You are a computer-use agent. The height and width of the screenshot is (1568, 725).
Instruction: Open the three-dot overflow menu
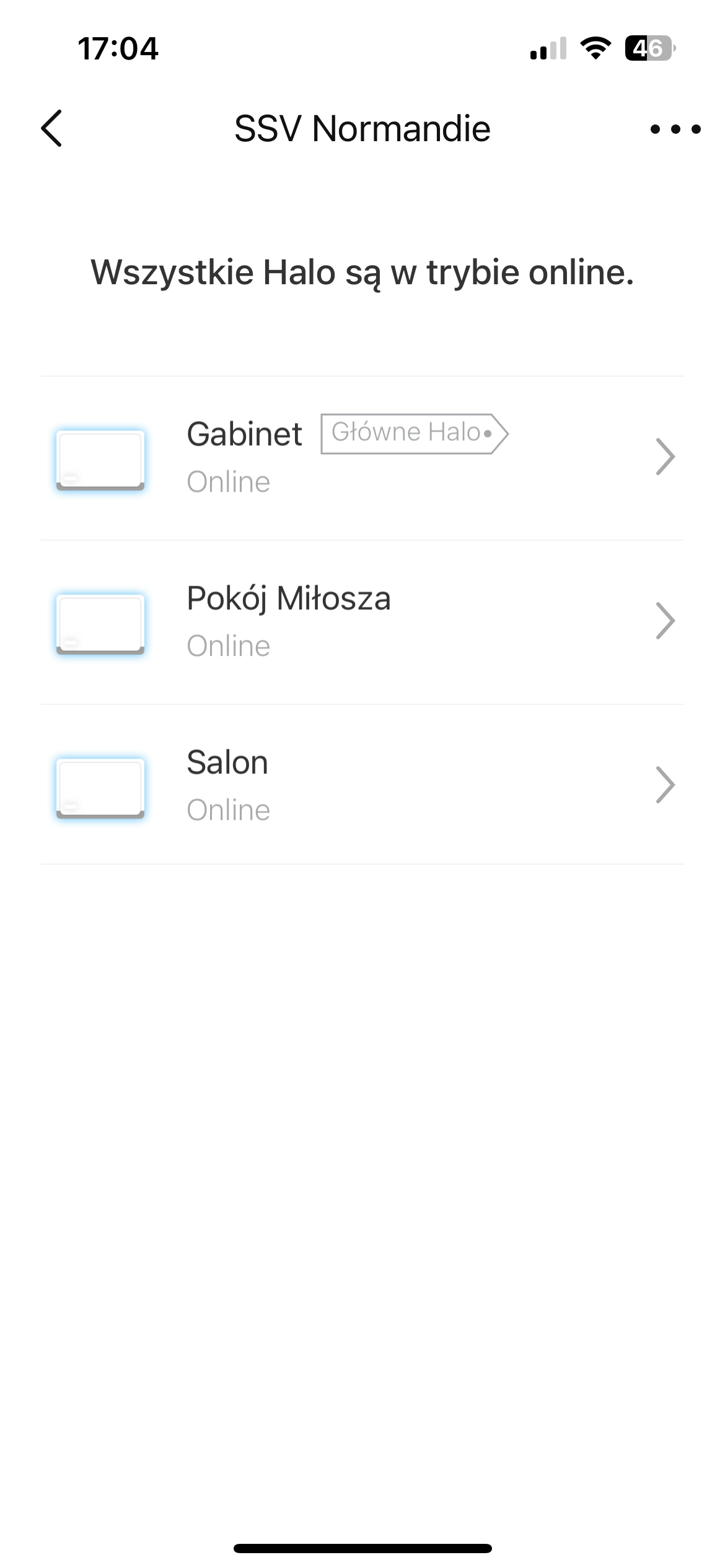coord(675,129)
